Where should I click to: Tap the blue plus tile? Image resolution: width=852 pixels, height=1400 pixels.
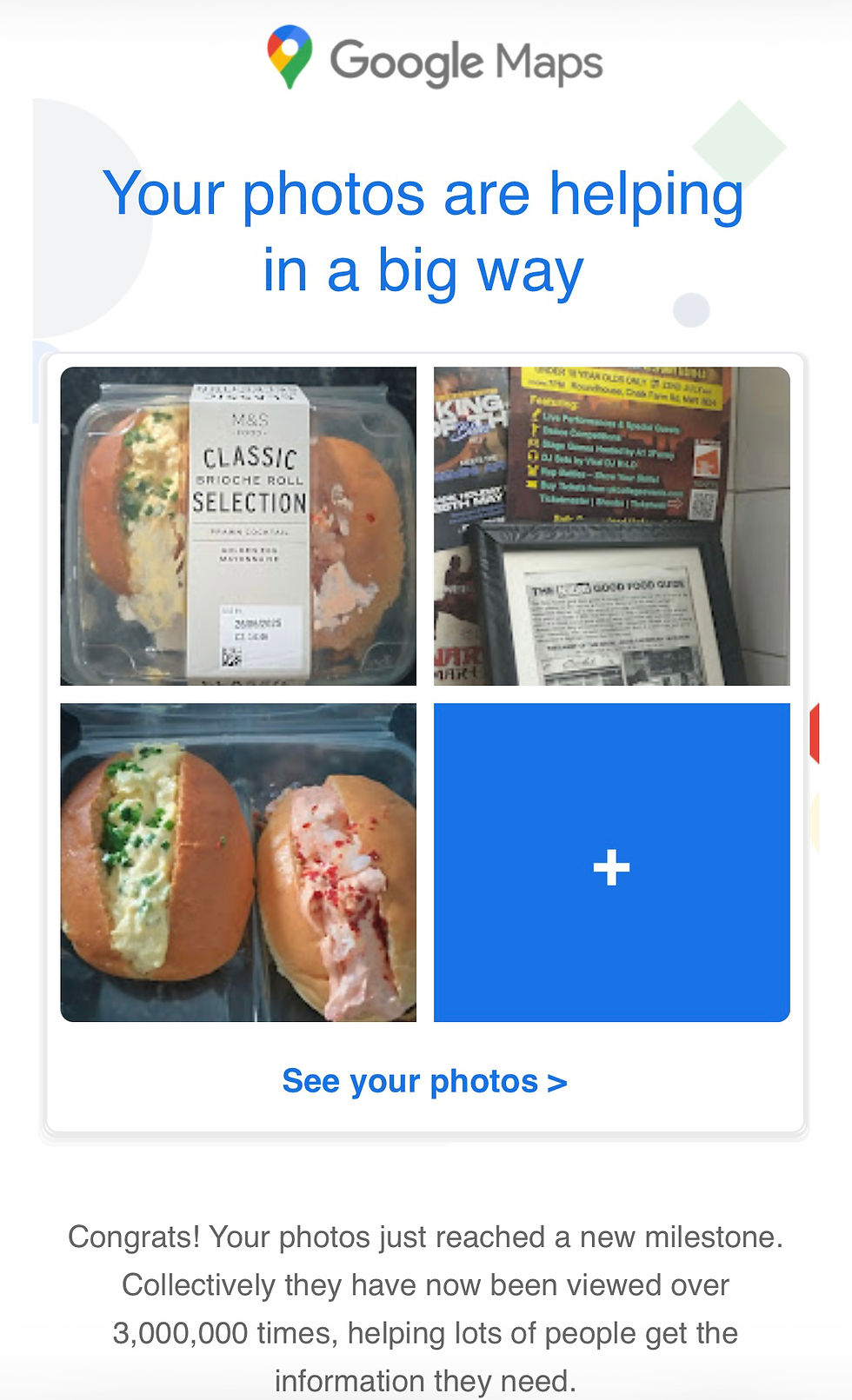611,862
